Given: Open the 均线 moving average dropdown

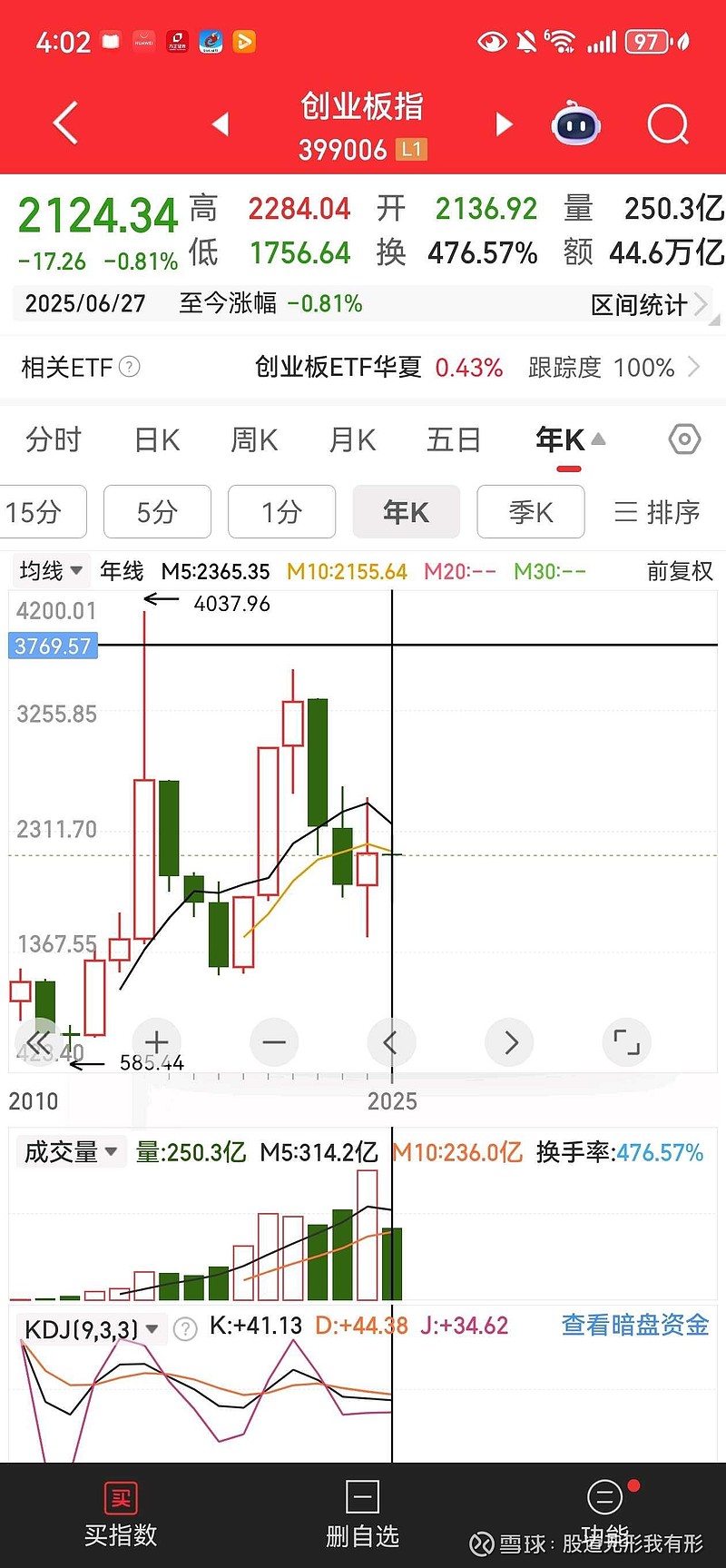Looking at the screenshot, I should 50,570.
